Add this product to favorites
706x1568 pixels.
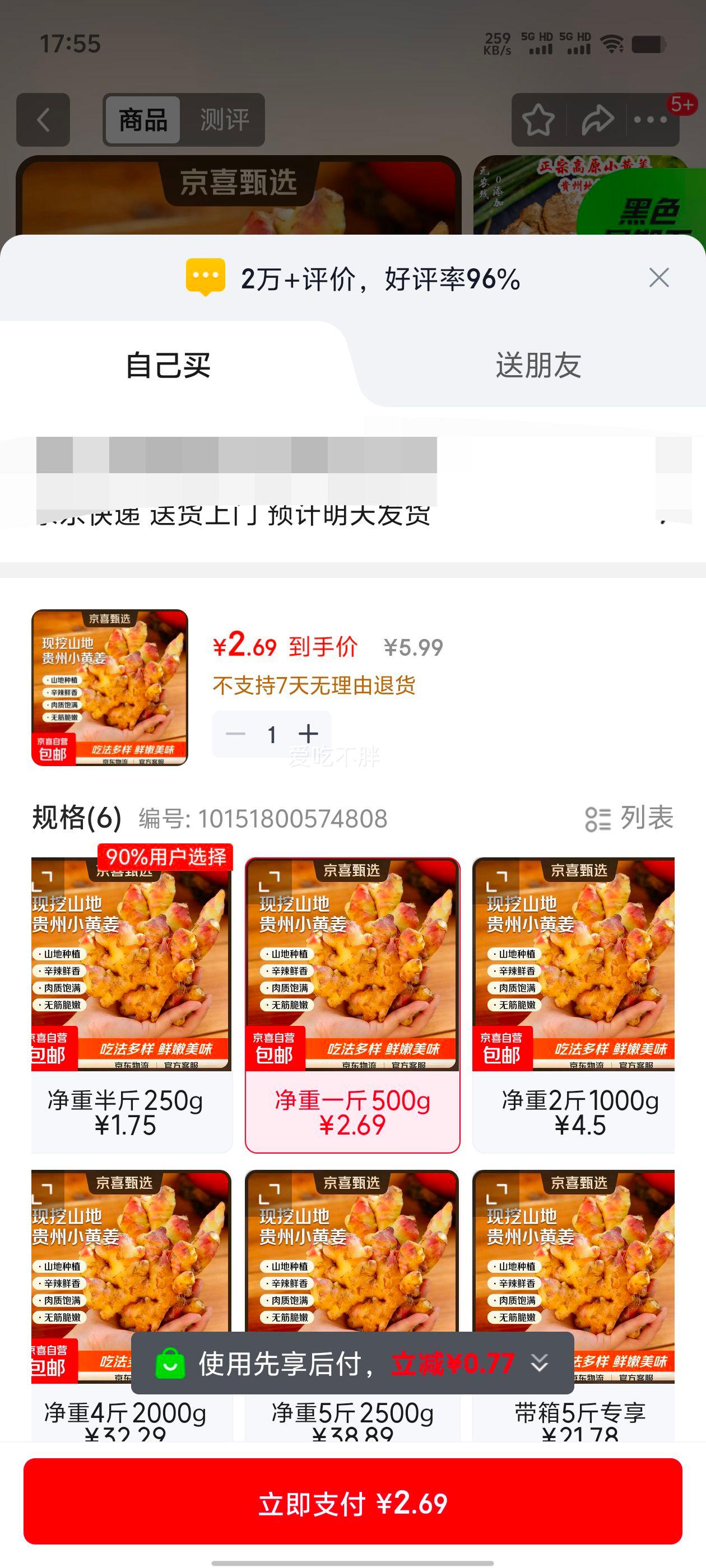pos(538,120)
